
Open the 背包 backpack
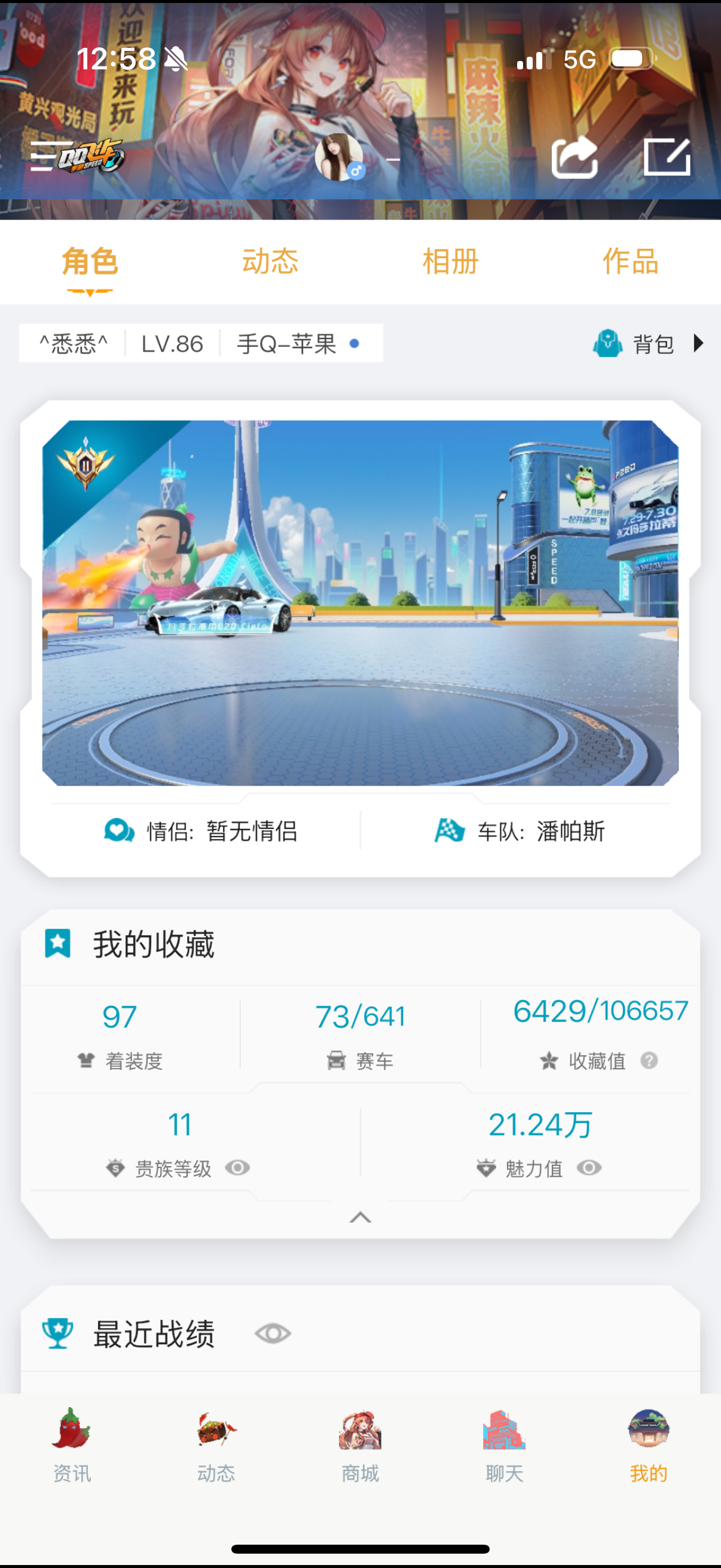[649, 344]
